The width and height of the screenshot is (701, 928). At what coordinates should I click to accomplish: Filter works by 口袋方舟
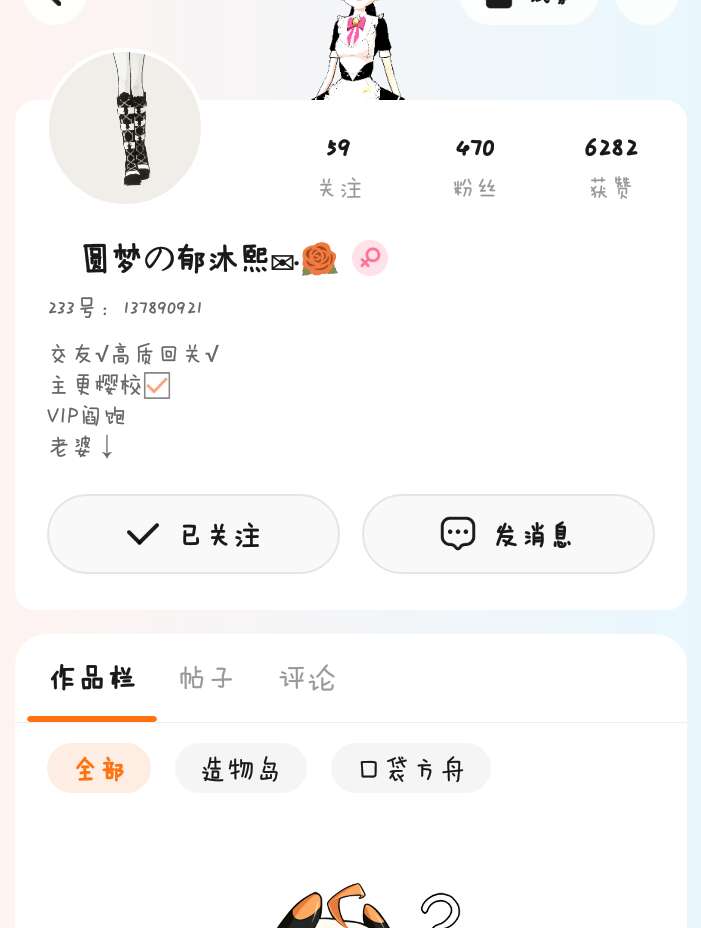(x=411, y=768)
